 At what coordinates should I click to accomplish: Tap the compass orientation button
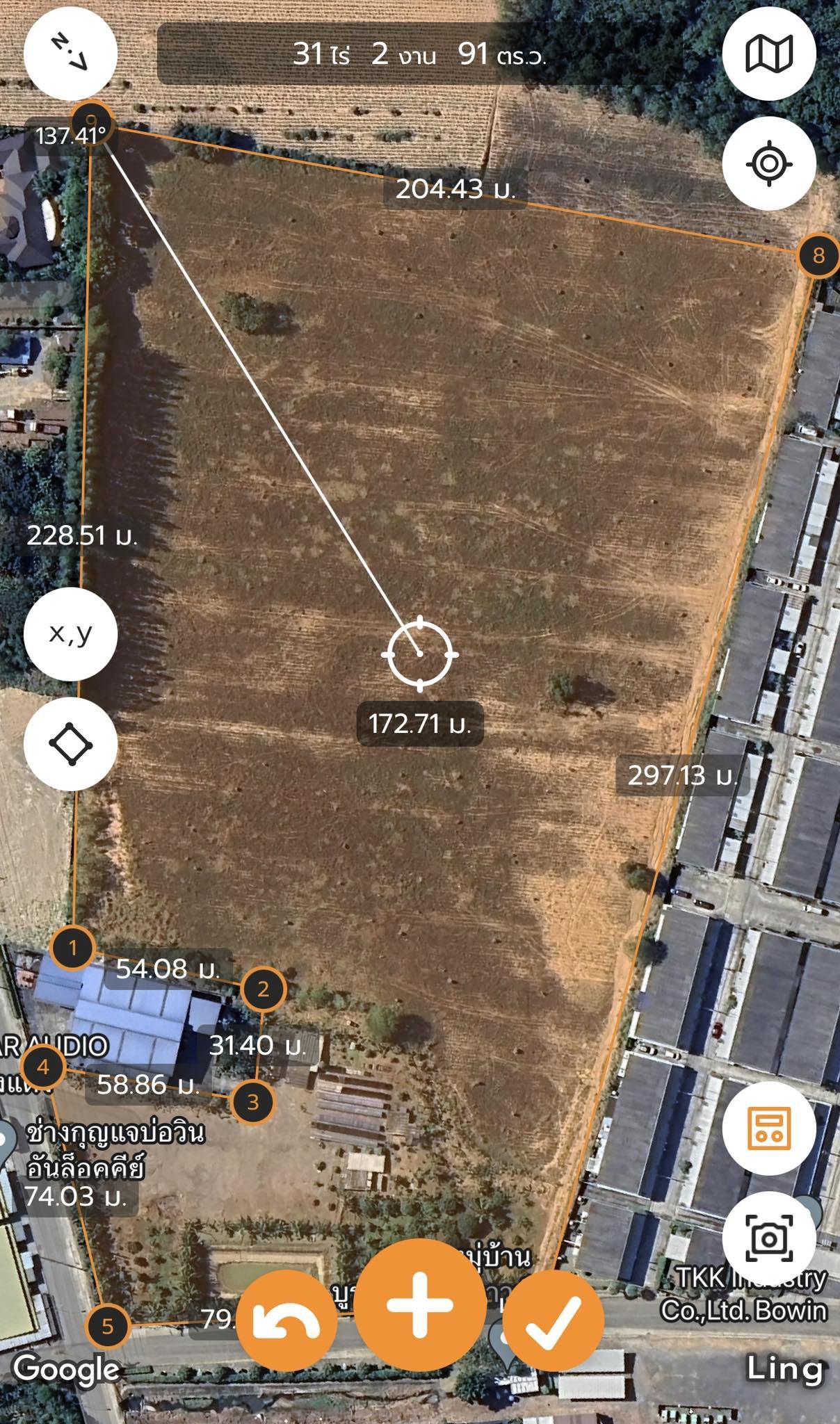pos(70,53)
